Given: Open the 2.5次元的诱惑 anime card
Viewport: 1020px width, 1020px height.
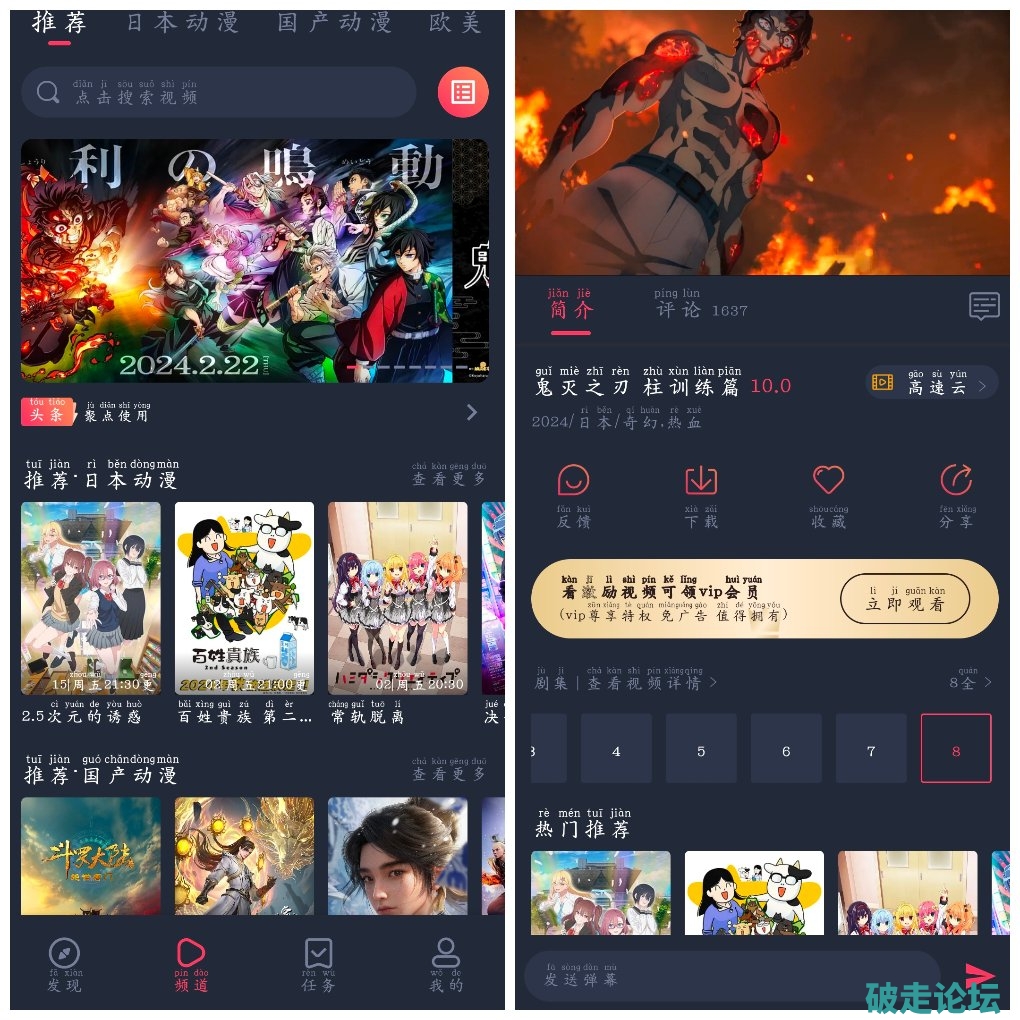Looking at the screenshot, I should point(91,598).
